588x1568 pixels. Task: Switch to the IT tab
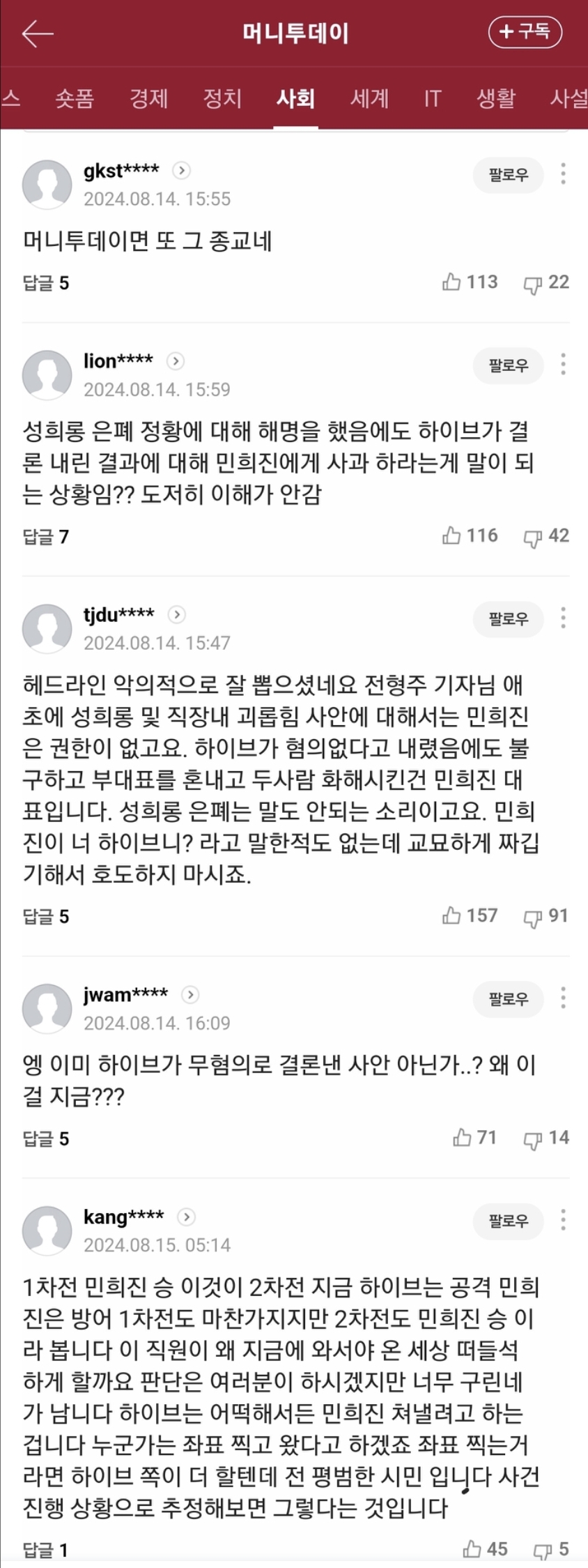tap(431, 100)
